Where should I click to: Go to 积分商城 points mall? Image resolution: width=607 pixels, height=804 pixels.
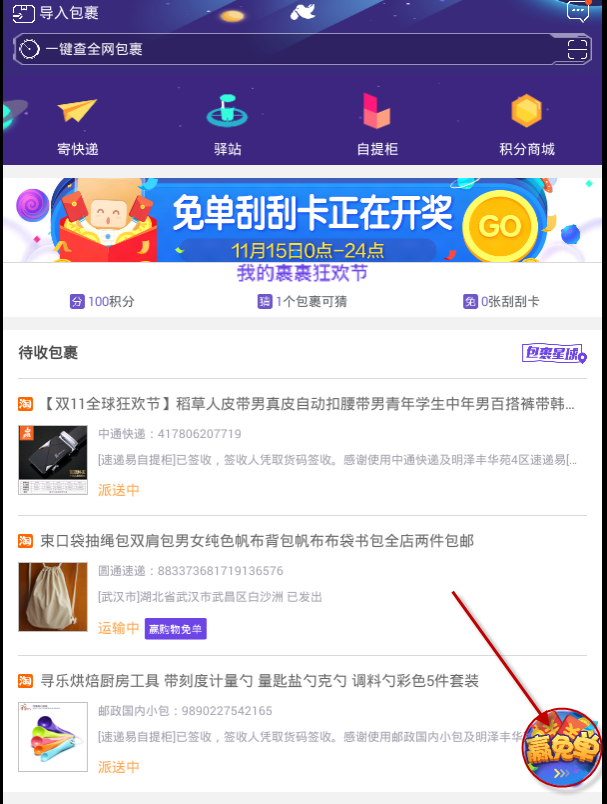coord(526,126)
